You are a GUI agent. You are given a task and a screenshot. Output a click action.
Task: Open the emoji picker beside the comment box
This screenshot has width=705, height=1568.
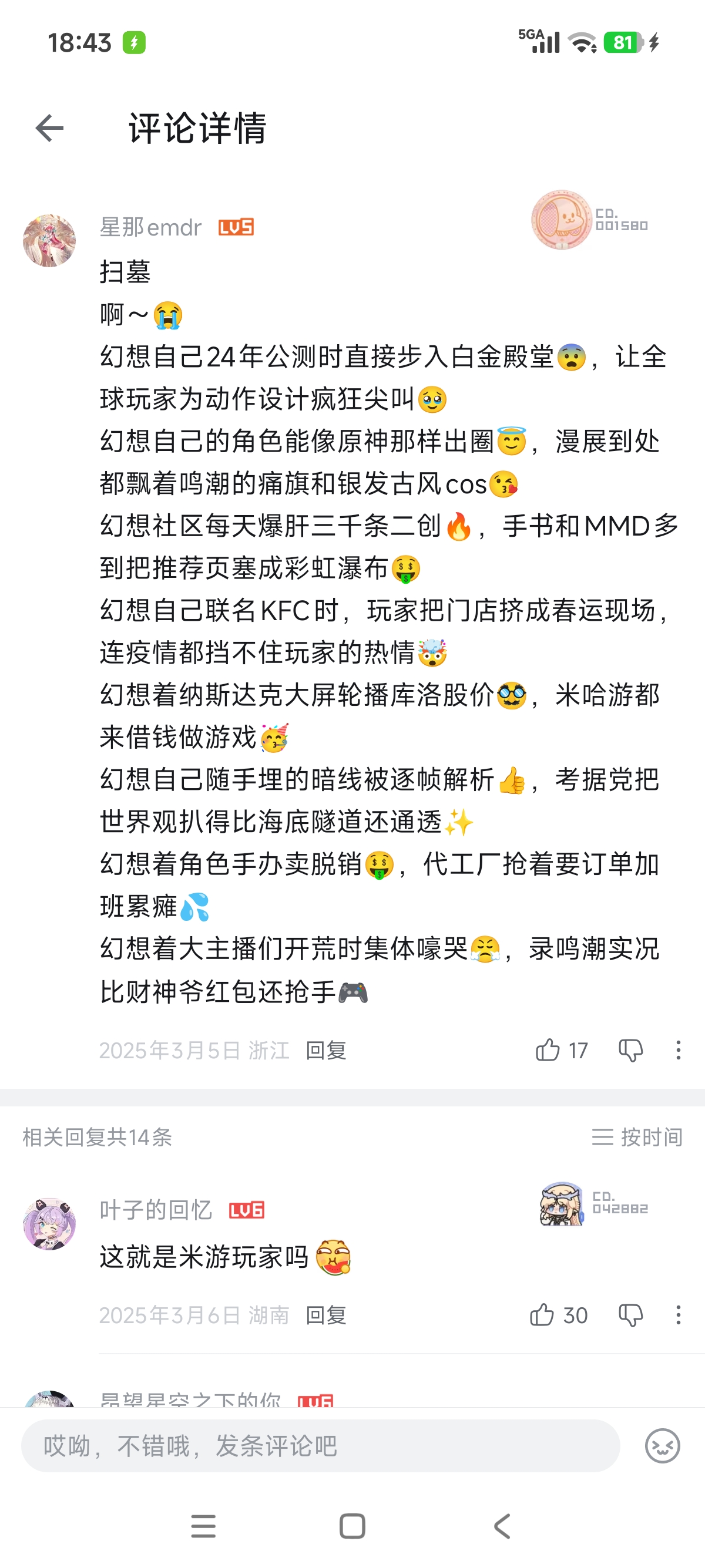[662, 1446]
